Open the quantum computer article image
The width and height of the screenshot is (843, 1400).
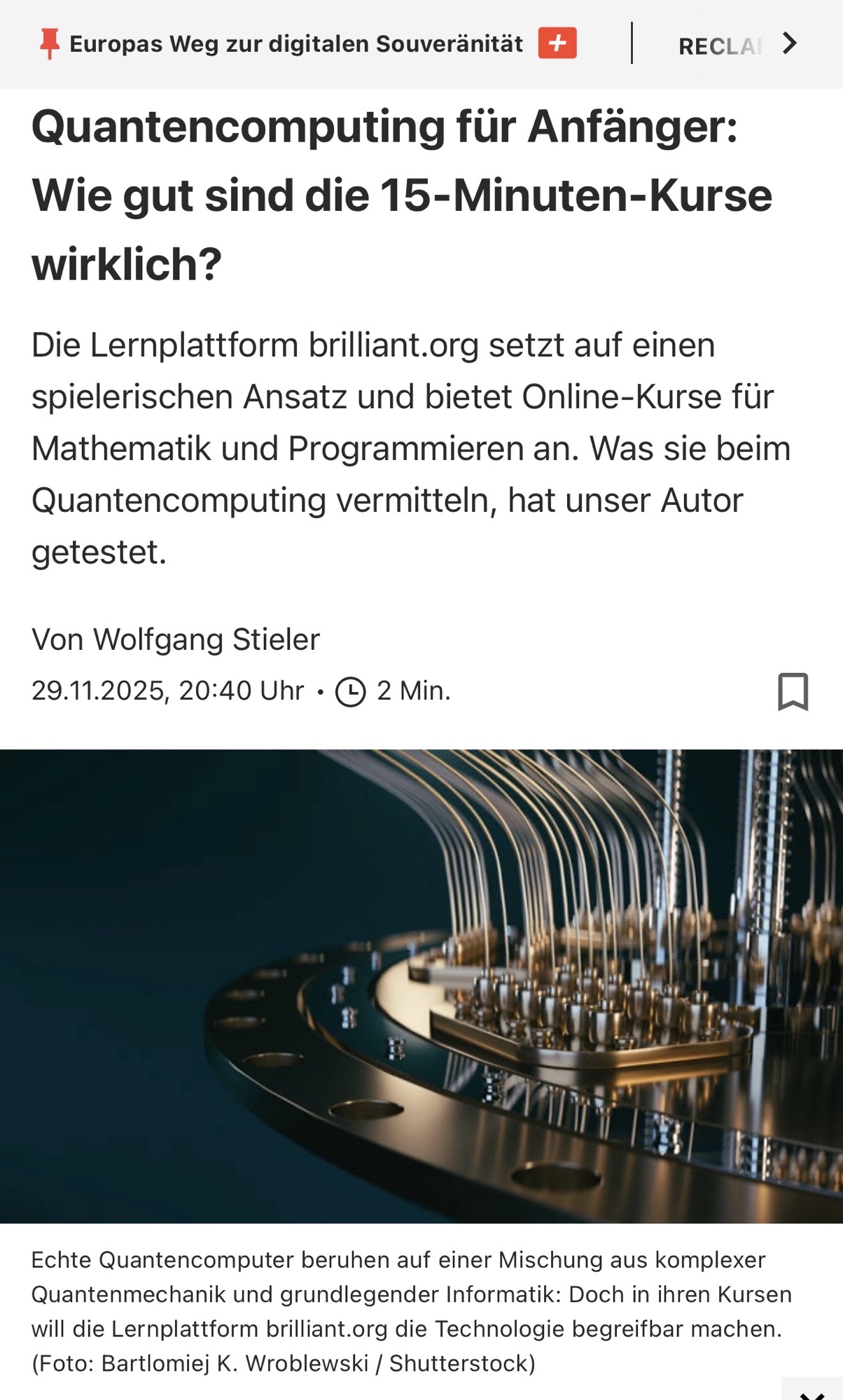[421, 986]
